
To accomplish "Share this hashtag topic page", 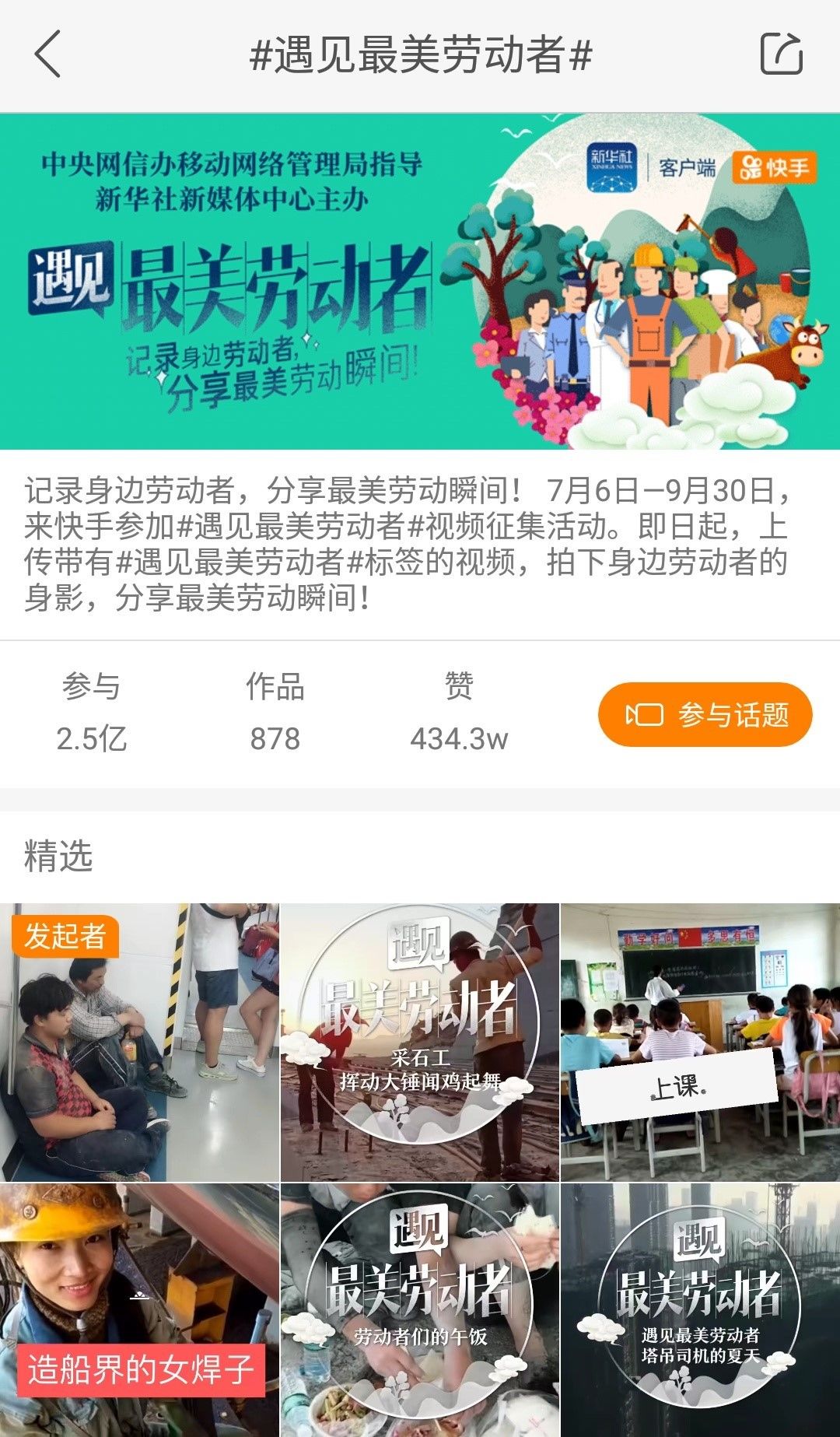I will [780, 54].
